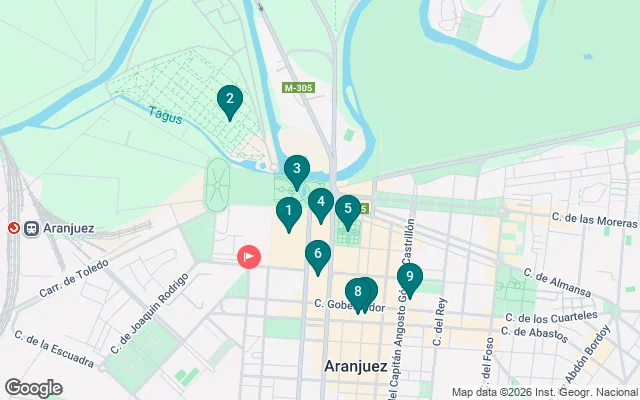Tap the red flag marker

[248, 257]
